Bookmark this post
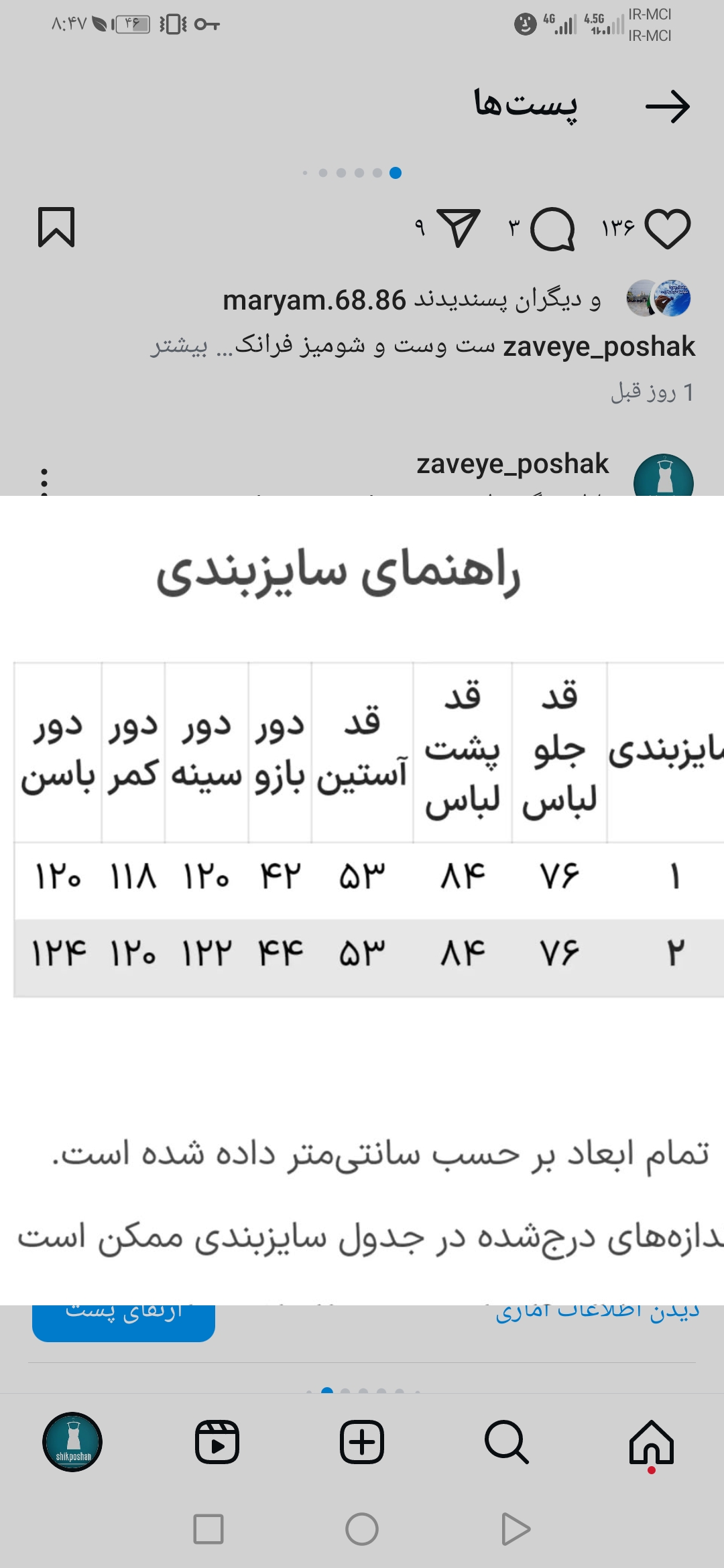 point(56,228)
